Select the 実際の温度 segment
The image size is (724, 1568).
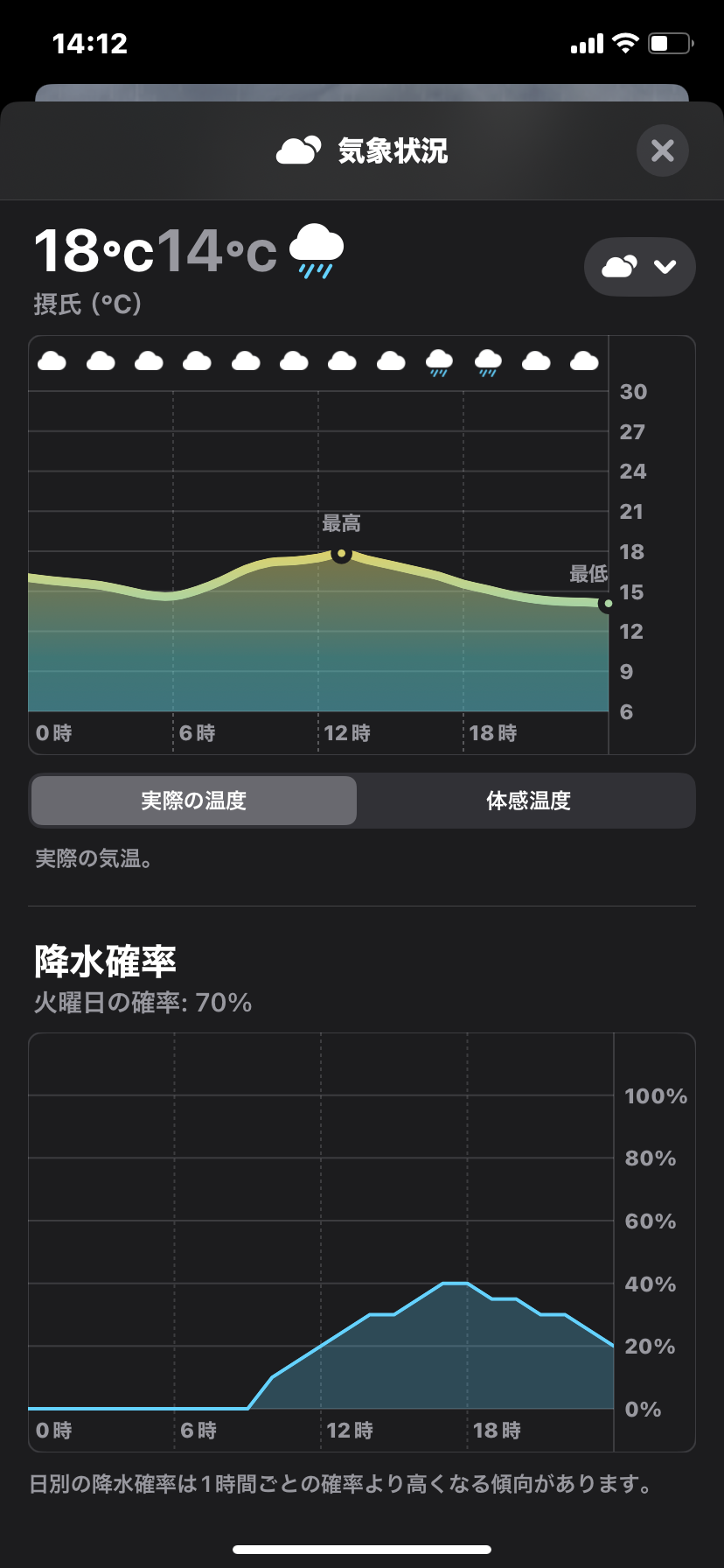pyautogui.click(x=194, y=801)
